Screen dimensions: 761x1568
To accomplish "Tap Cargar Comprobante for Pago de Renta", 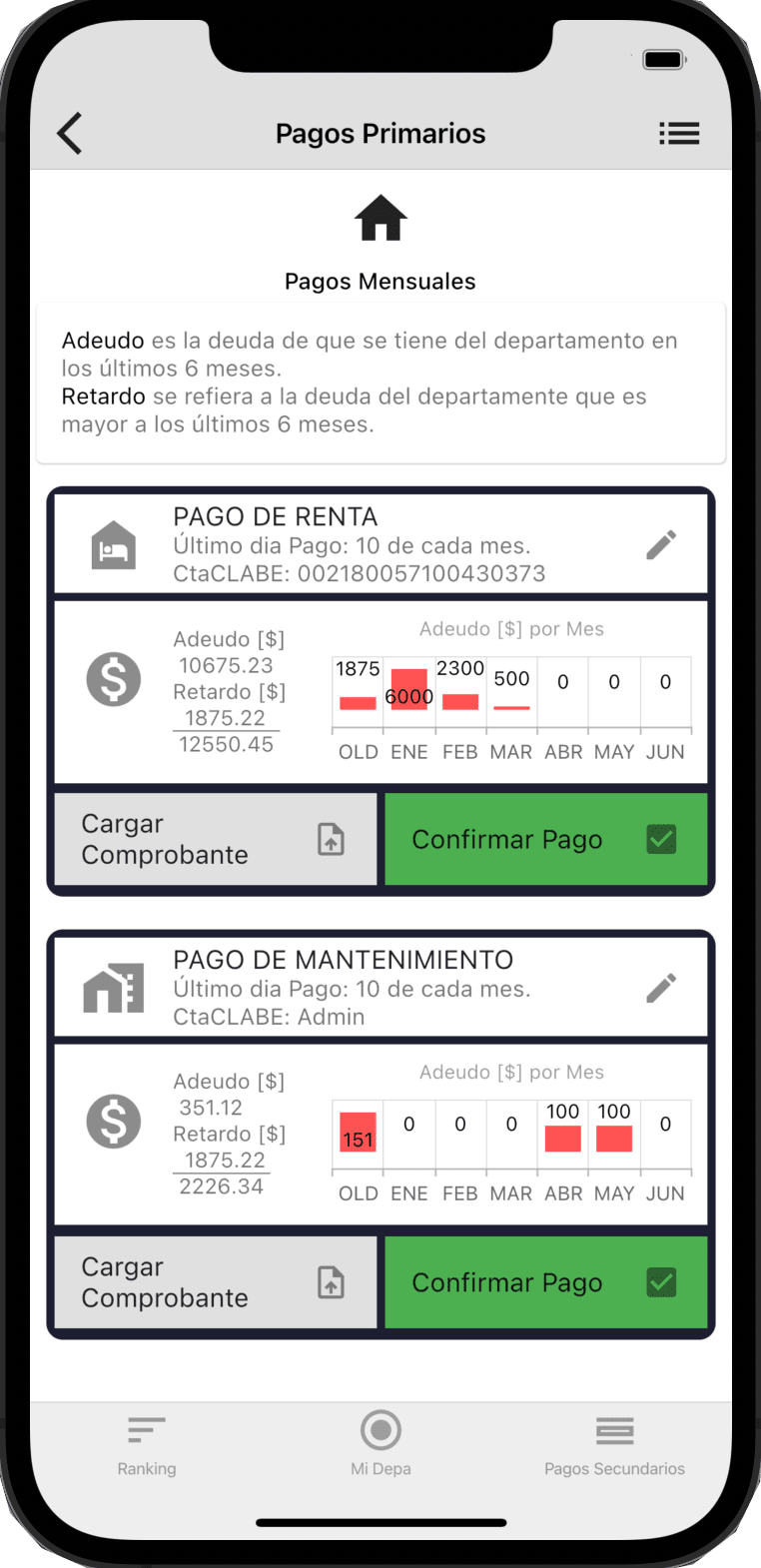I will [216, 839].
